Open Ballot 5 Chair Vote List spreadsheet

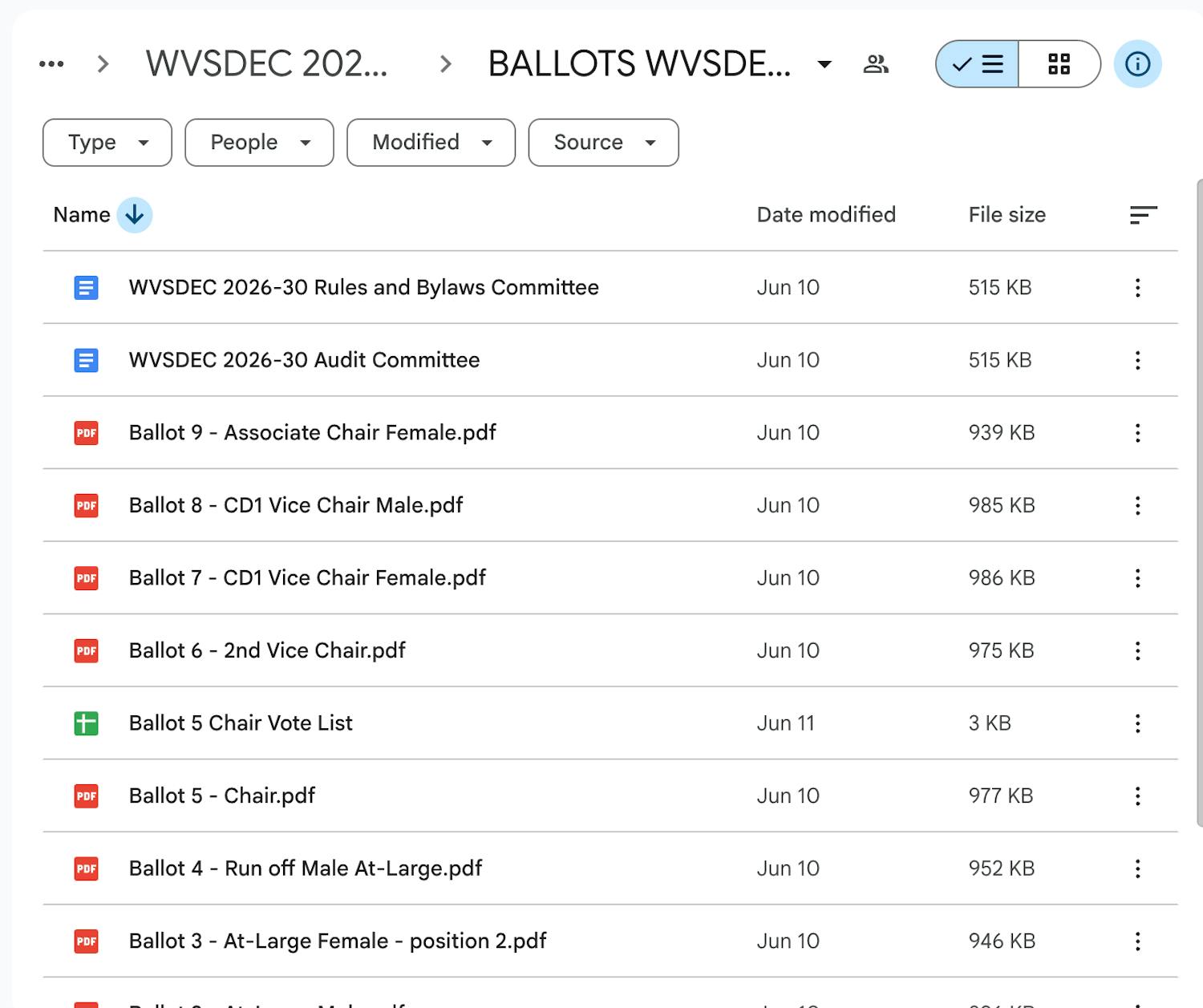[x=241, y=723]
